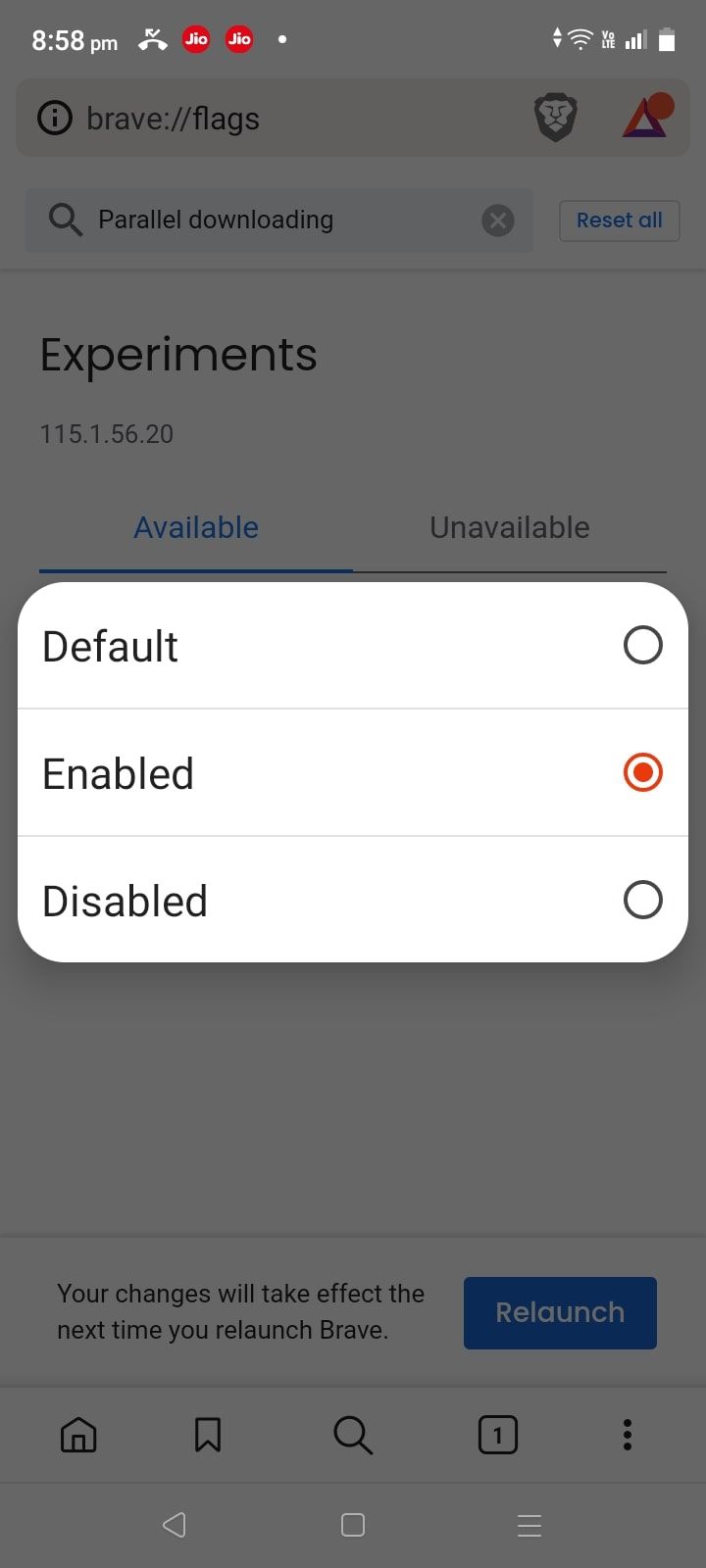Open browser search from bottom toolbar
706x1568 pixels.
point(352,1434)
